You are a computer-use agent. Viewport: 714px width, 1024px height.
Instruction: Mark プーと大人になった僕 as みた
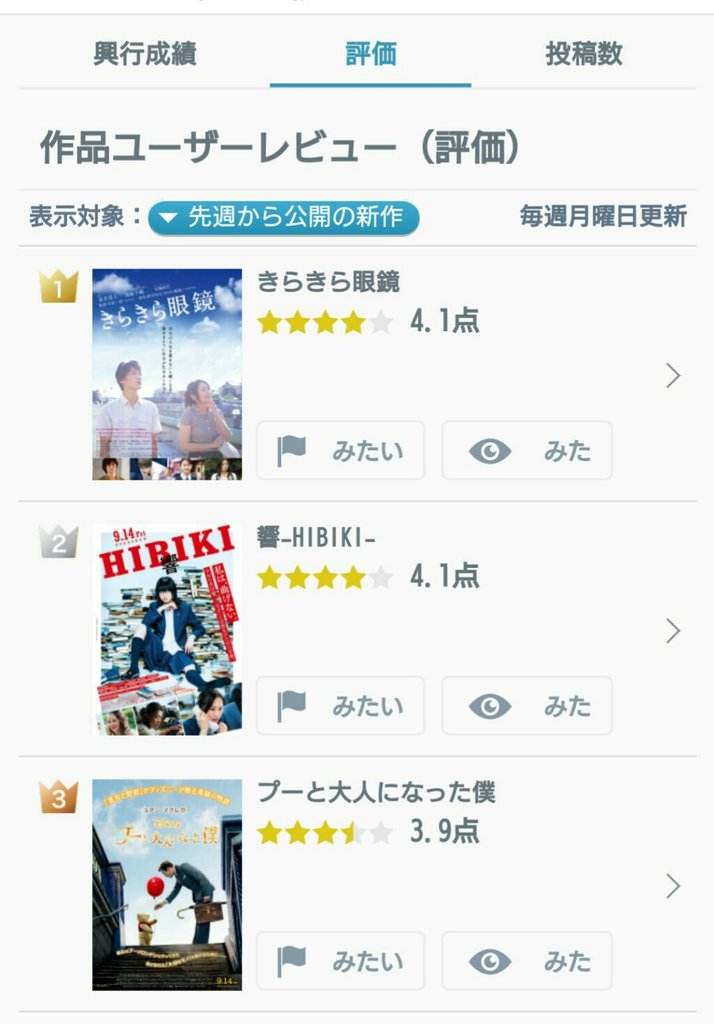527,961
